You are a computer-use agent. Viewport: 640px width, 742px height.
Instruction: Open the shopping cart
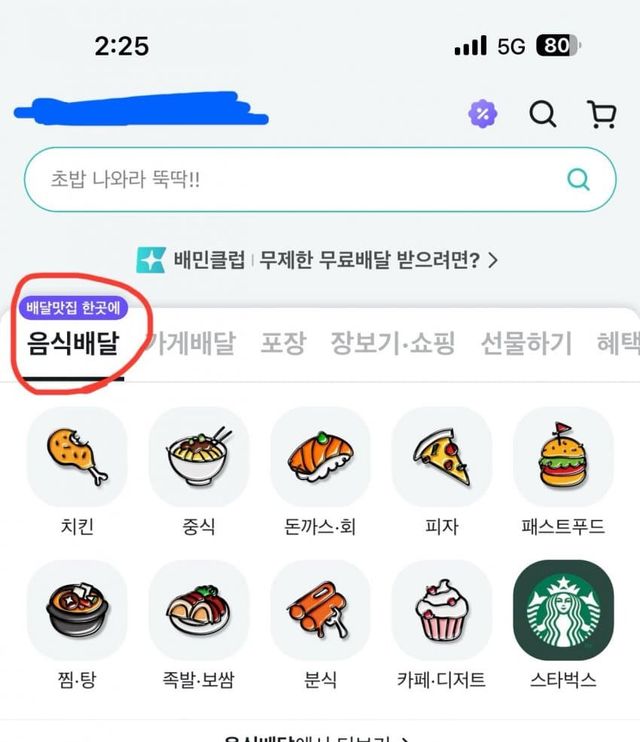(601, 114)
